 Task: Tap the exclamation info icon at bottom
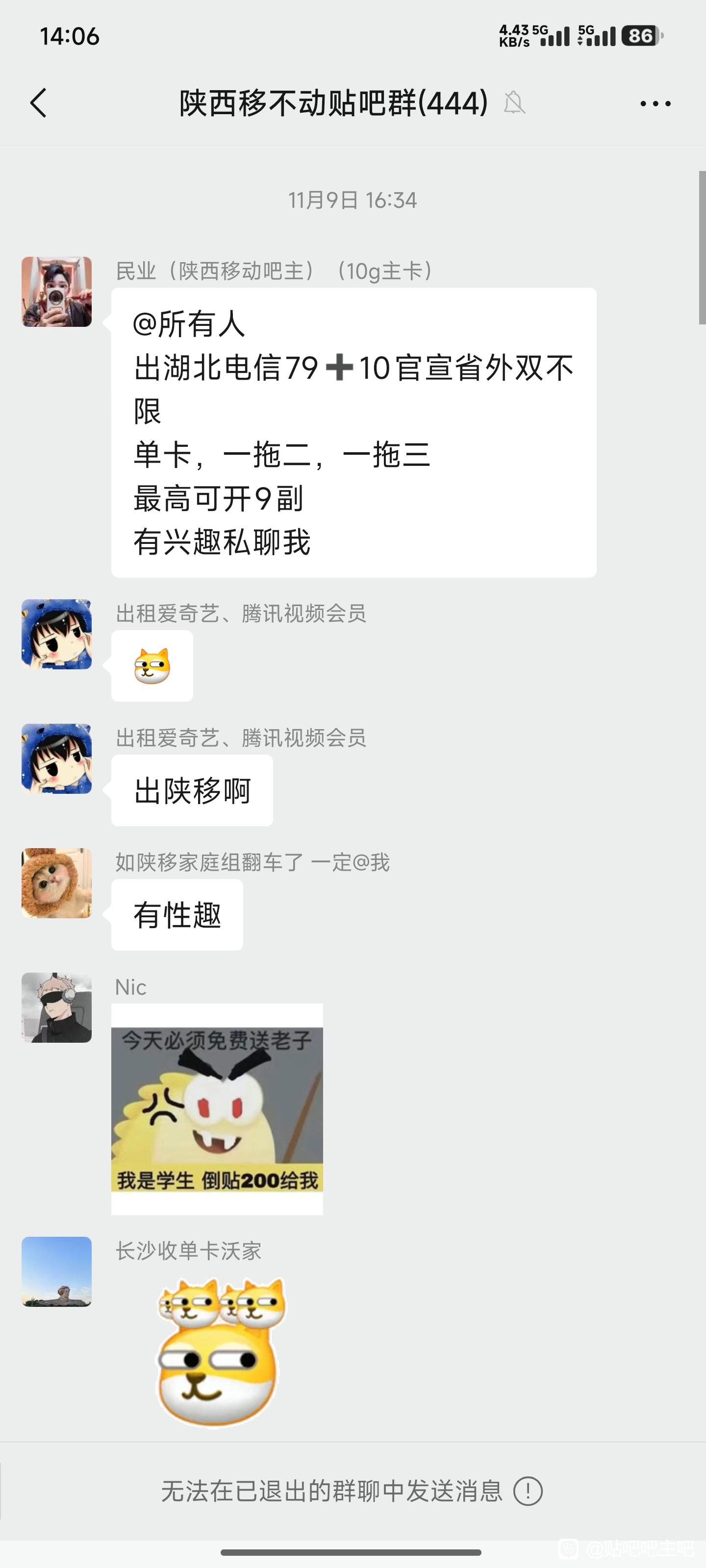(x=528, y=1491)
